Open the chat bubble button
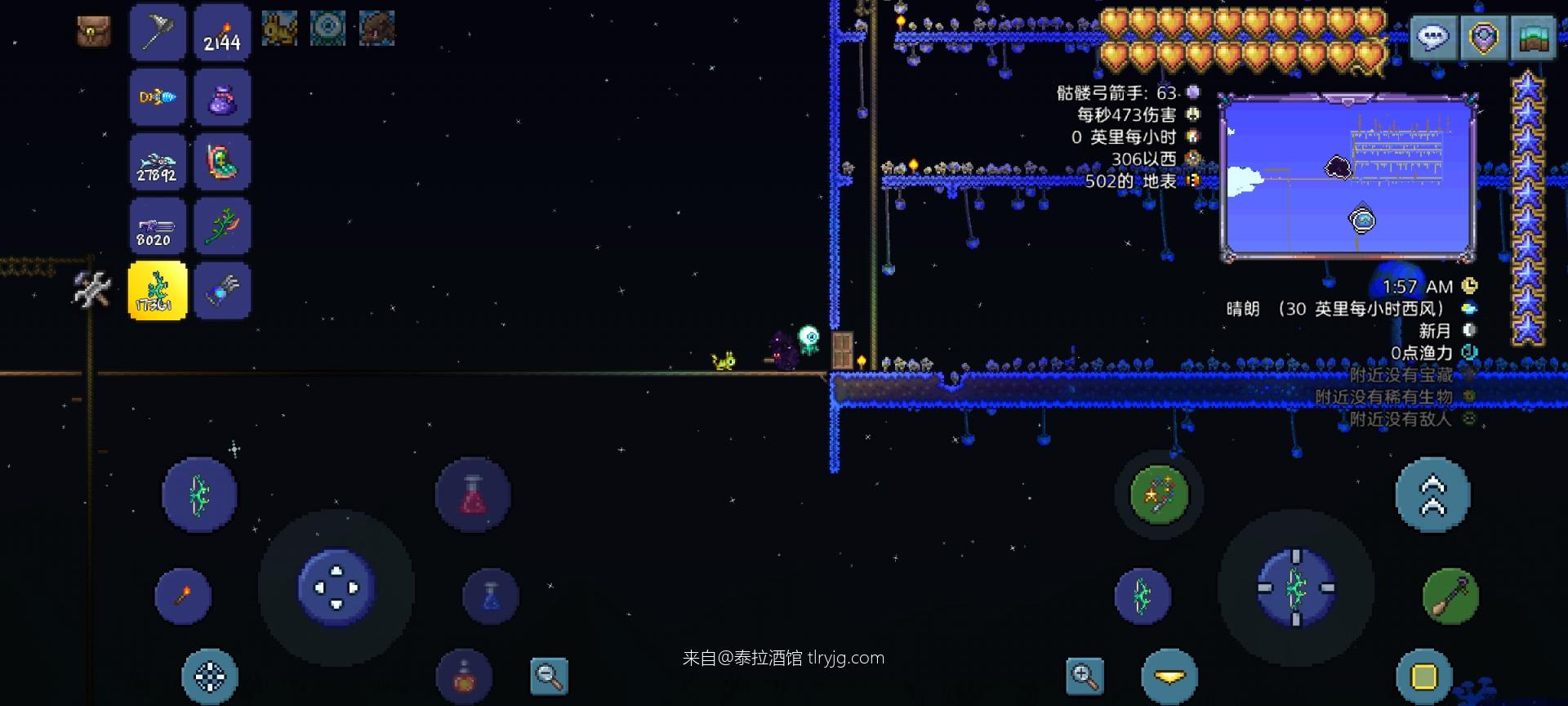The image size is (1568, 706). tap(1434, 37)
